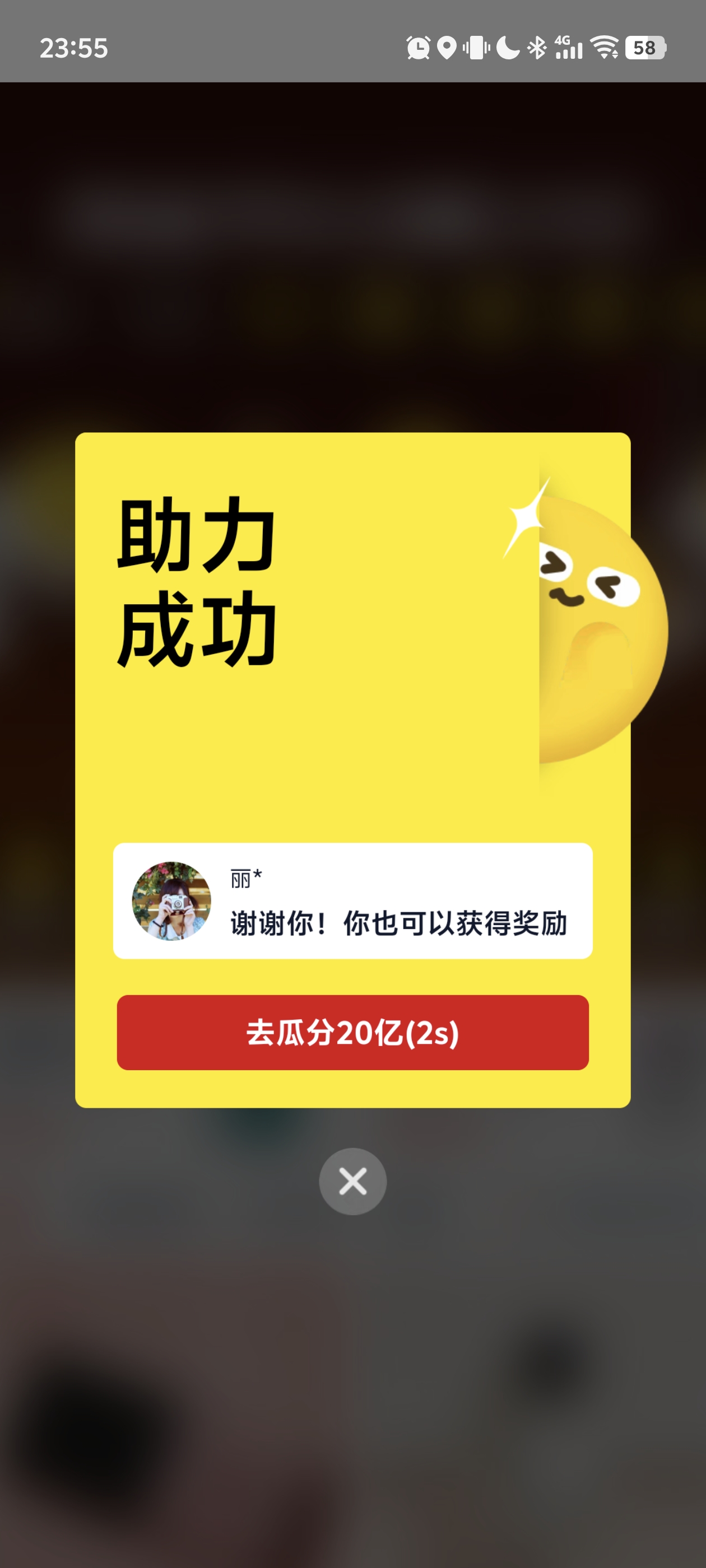
Task: Dismiss the 助力成功 popup
Action: 352,1181
